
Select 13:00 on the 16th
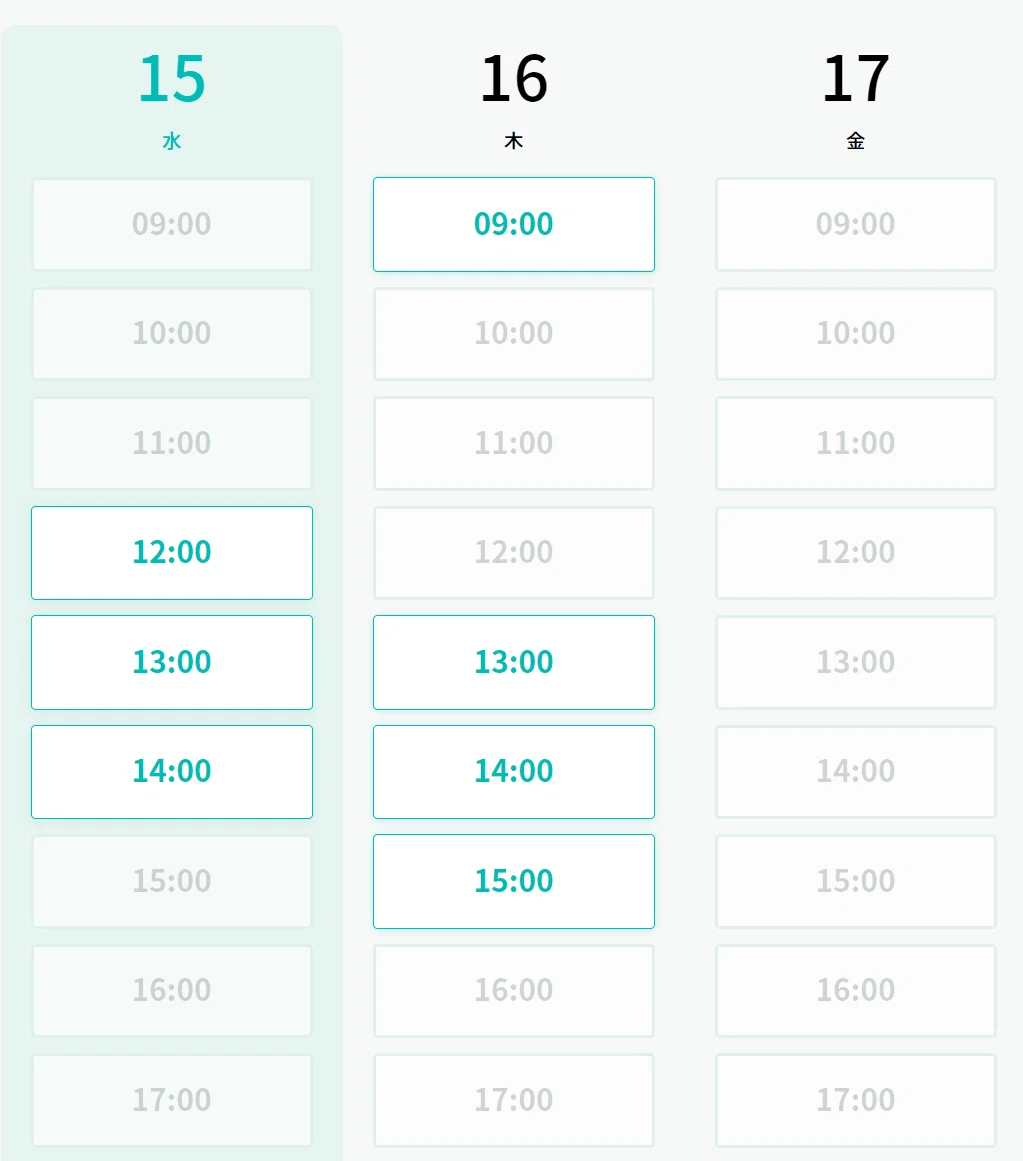tap(514, 662)
